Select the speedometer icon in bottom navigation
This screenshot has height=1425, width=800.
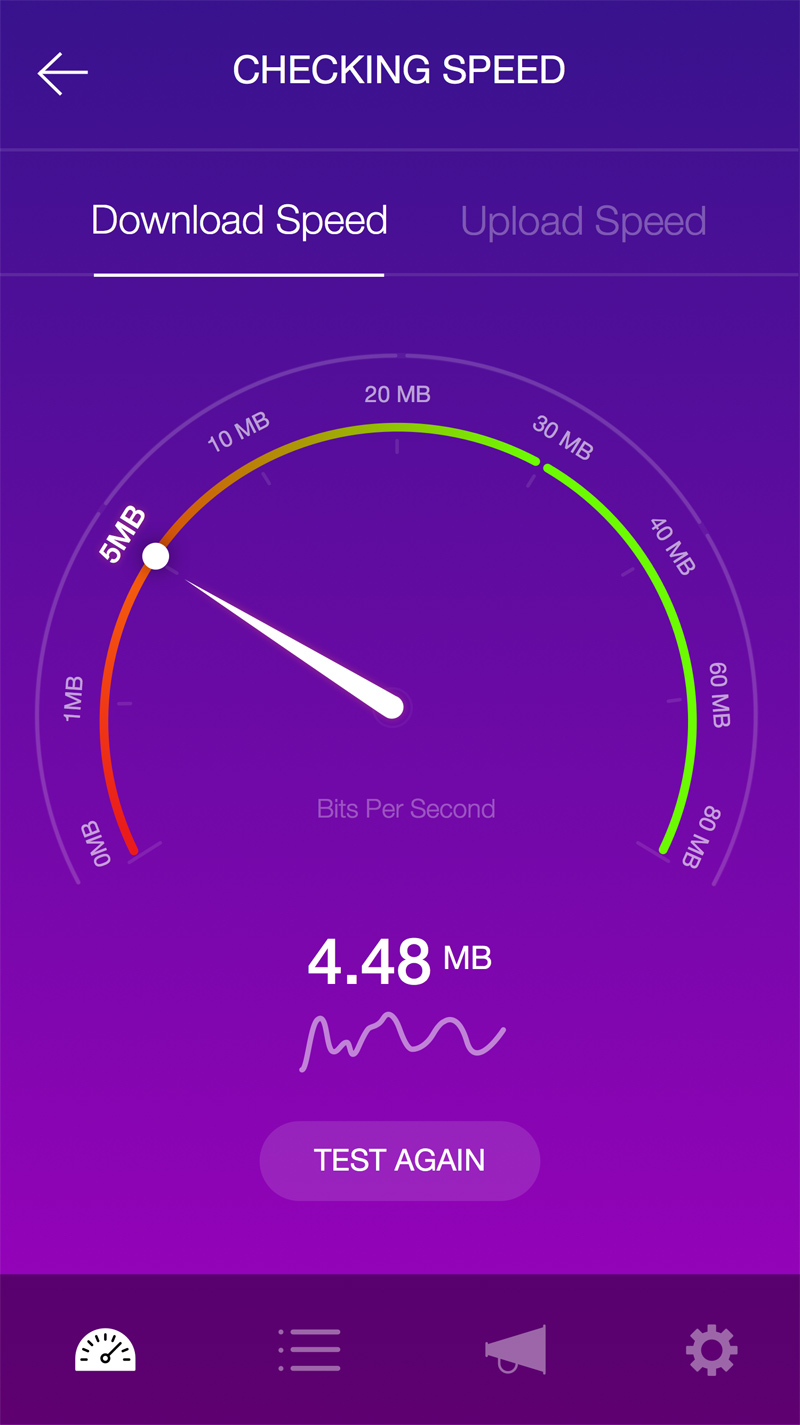tap(104, 1349)
